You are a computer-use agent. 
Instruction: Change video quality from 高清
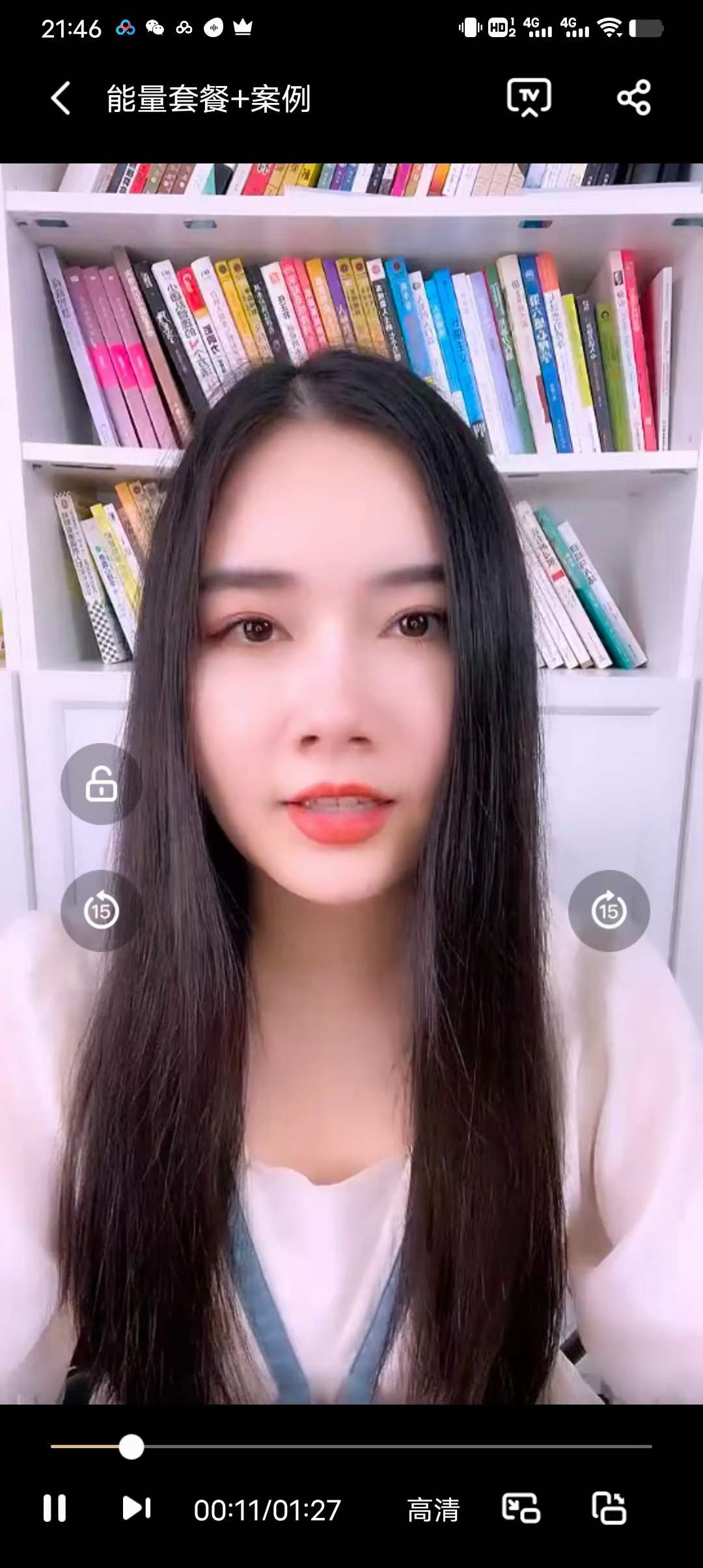pyautogui.click(x=434, y=1509)
